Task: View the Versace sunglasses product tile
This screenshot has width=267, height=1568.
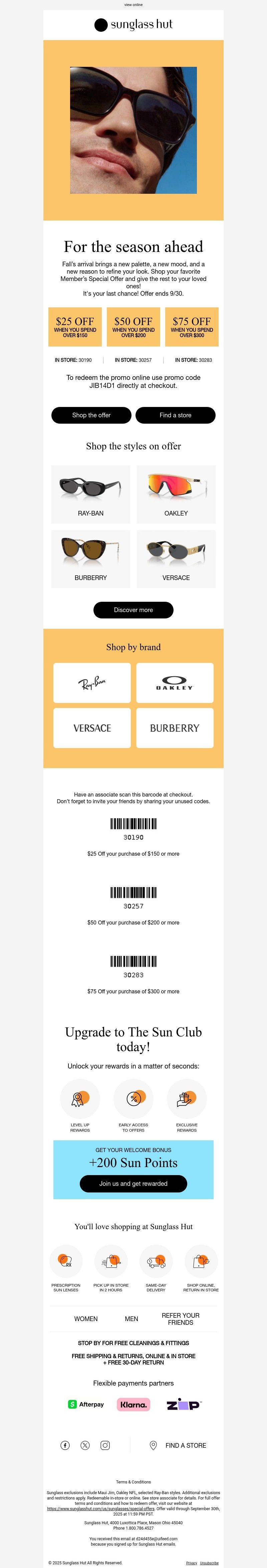Action: coord(176,558)
